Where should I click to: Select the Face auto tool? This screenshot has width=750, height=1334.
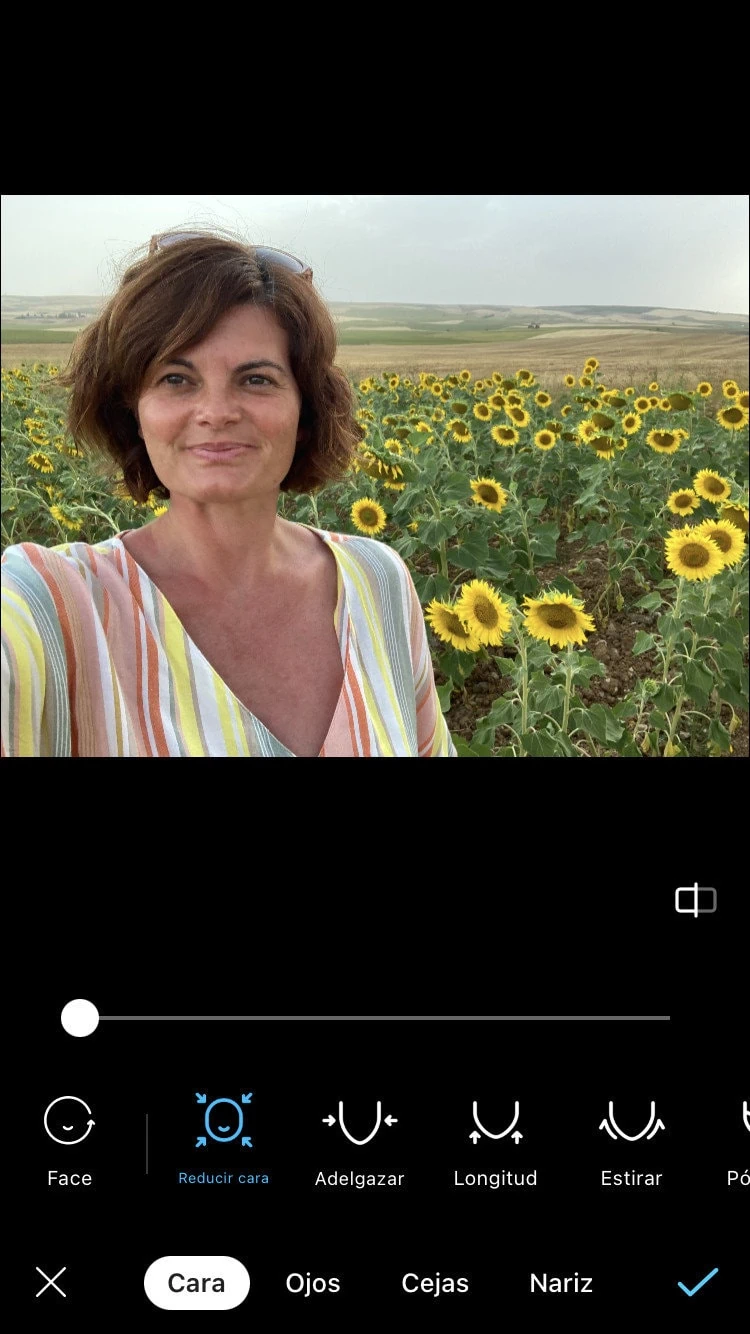tap(69, 1141)
